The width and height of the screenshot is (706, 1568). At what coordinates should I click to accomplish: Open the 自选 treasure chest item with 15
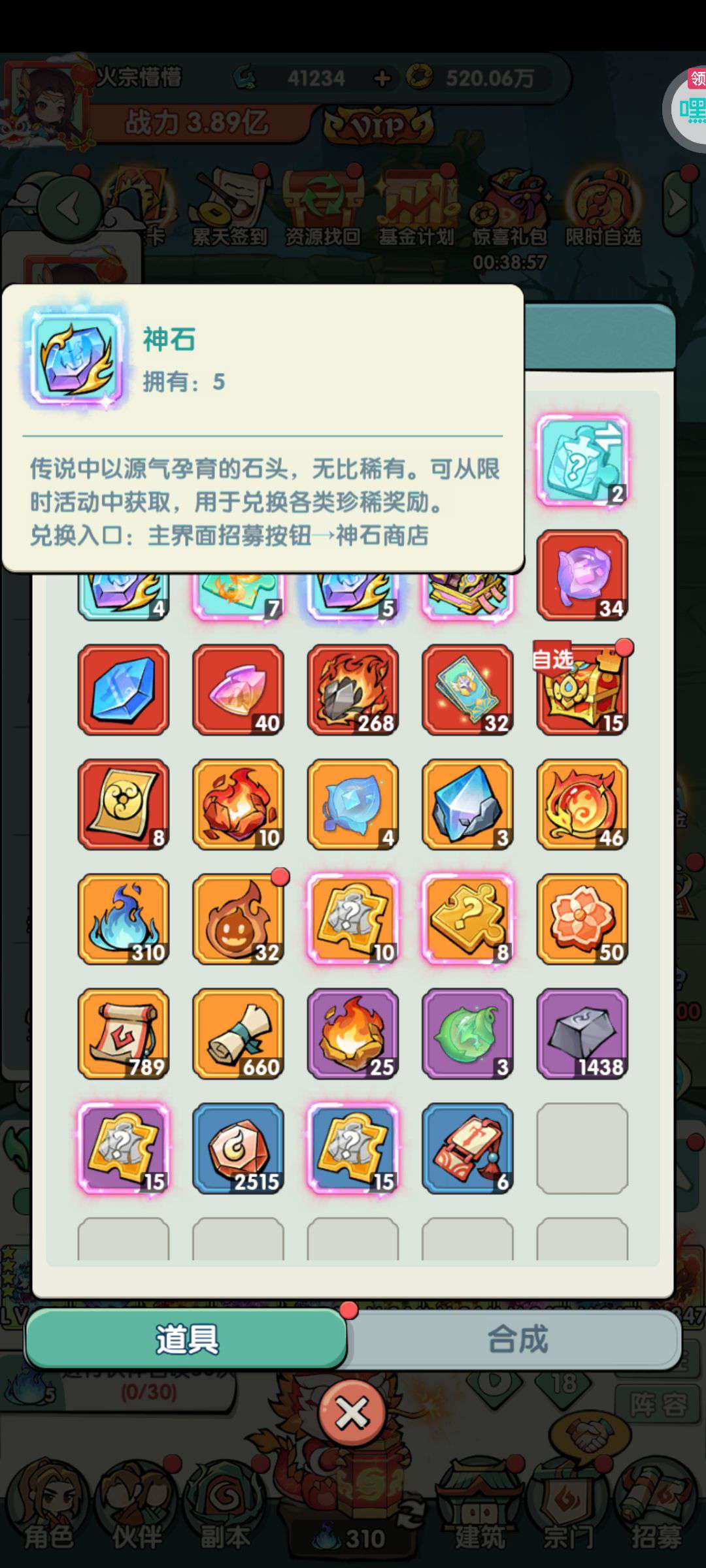click(x=582, y=690)
